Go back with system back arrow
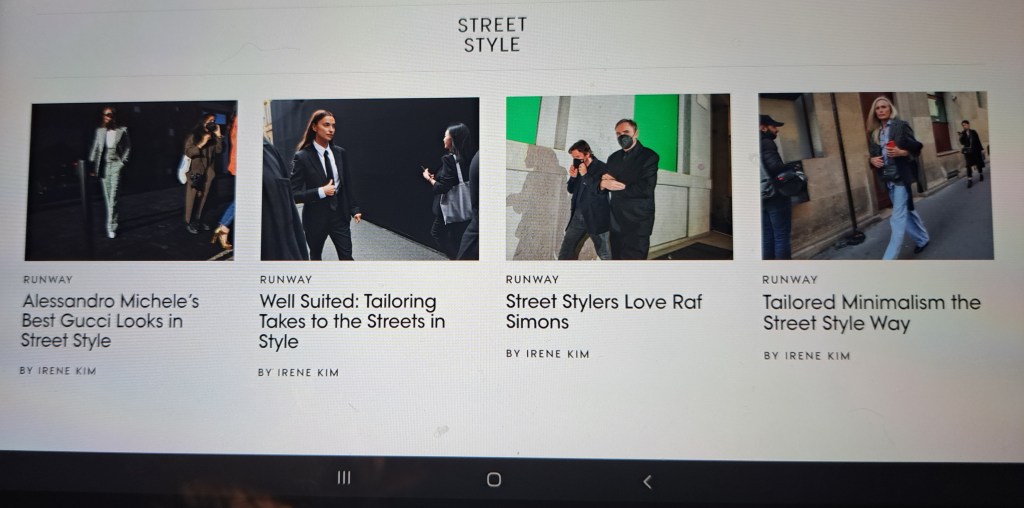 coord(647,481)
